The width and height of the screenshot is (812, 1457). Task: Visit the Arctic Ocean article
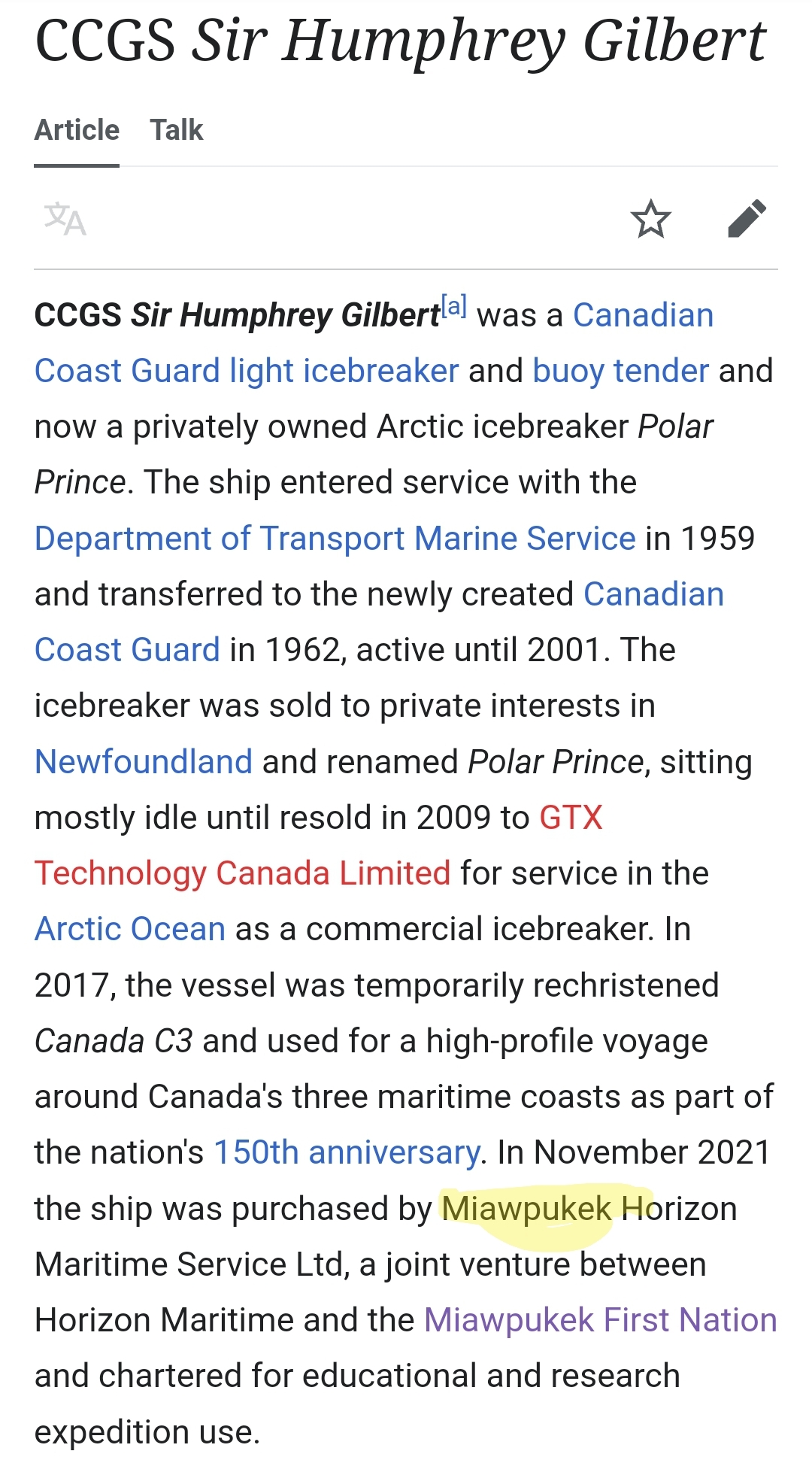point(130,929)
